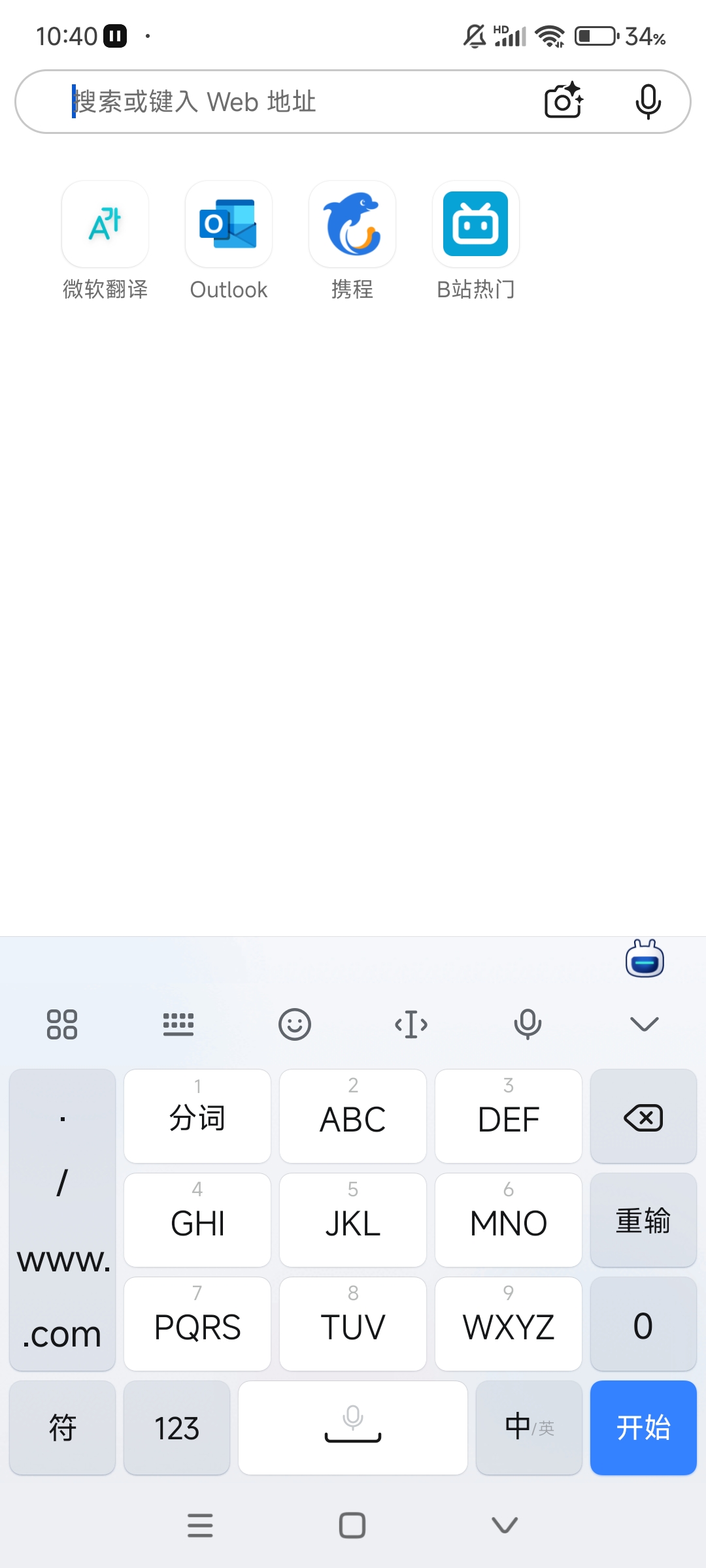Open the 微软翻译 shortcut
Viewport: 706px width, 1568px height.
105,225
